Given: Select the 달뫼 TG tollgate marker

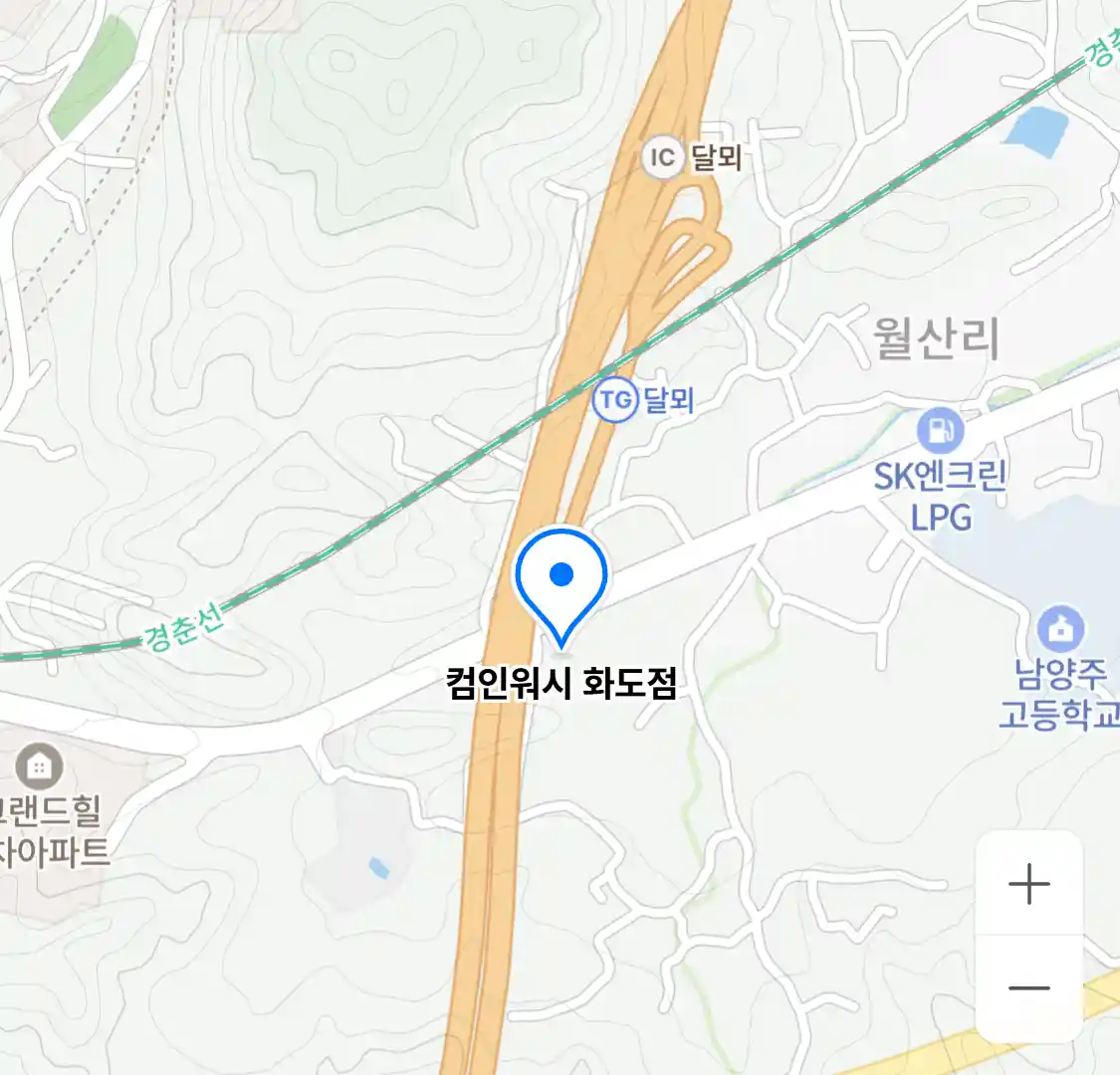Looking at the screenshot, I should pyautogui.click(x=615, y=400).
